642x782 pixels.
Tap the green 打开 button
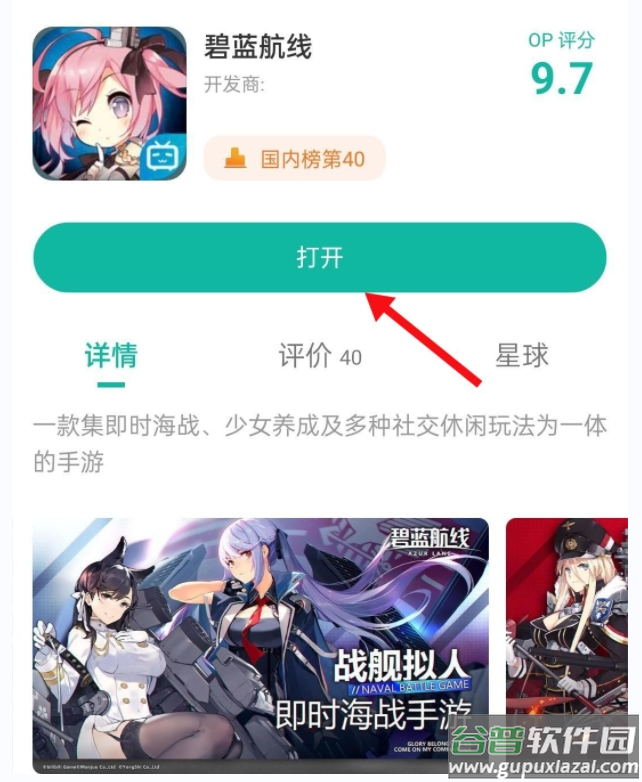pos(319,258)
